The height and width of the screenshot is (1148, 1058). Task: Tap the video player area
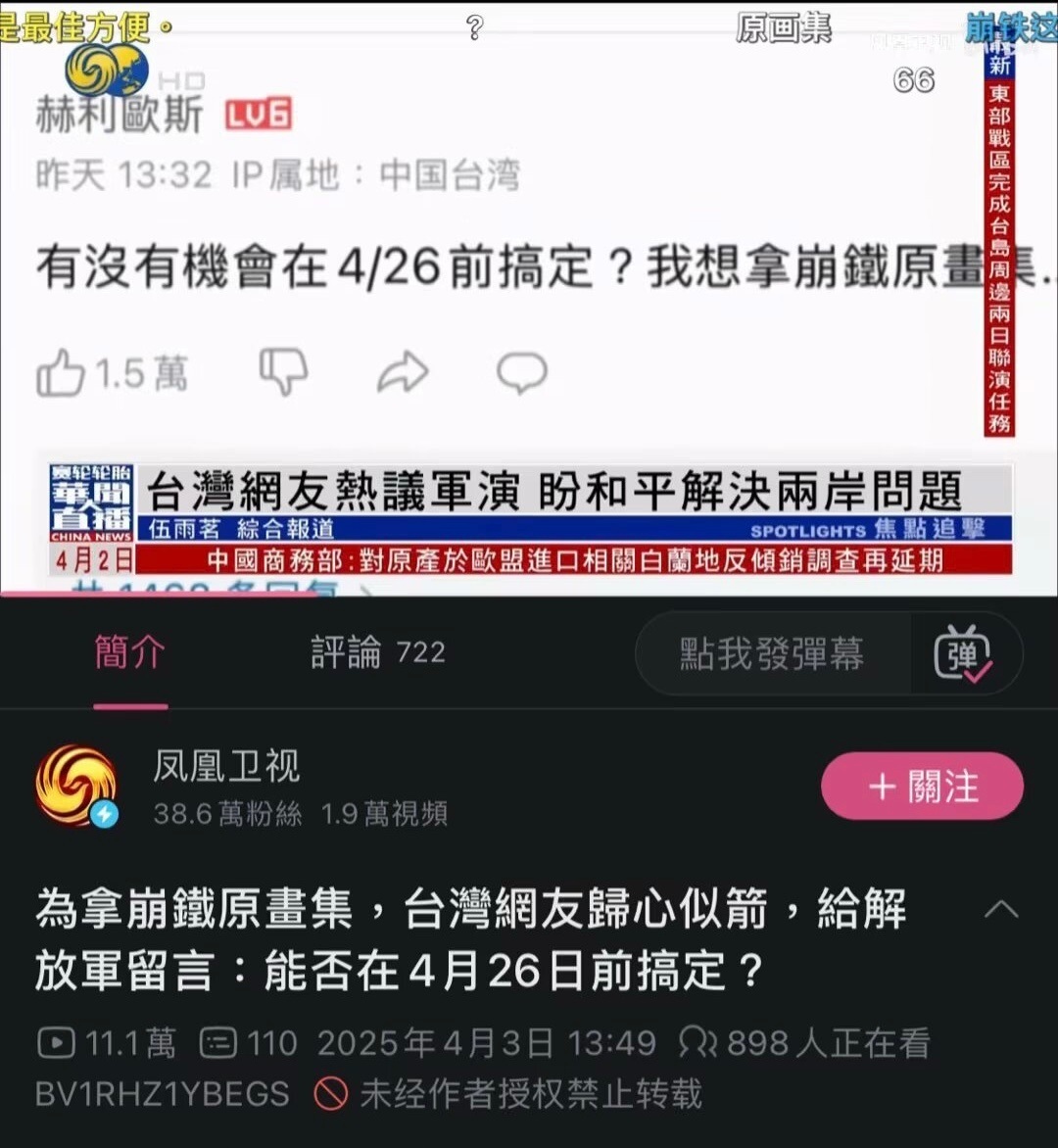[x=529, y=294]
